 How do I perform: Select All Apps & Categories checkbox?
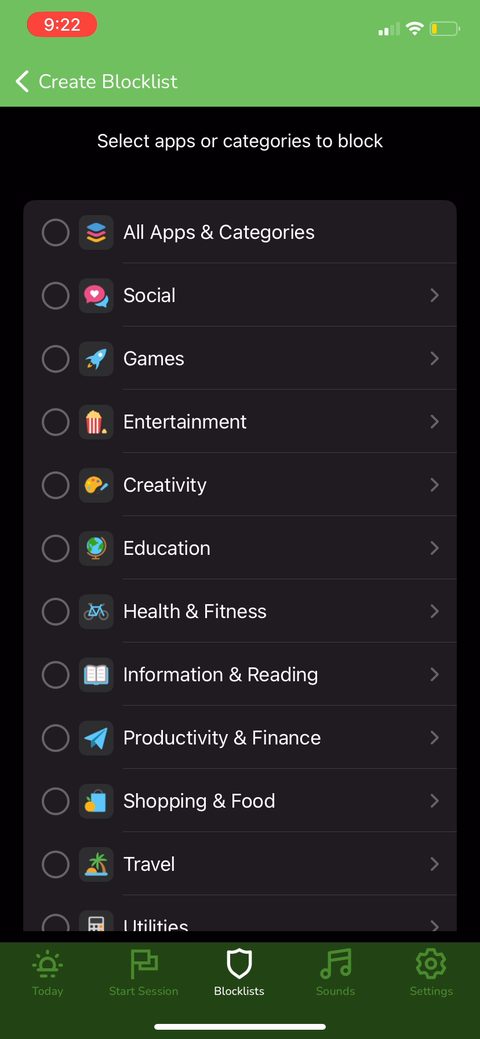coord(56,233)
